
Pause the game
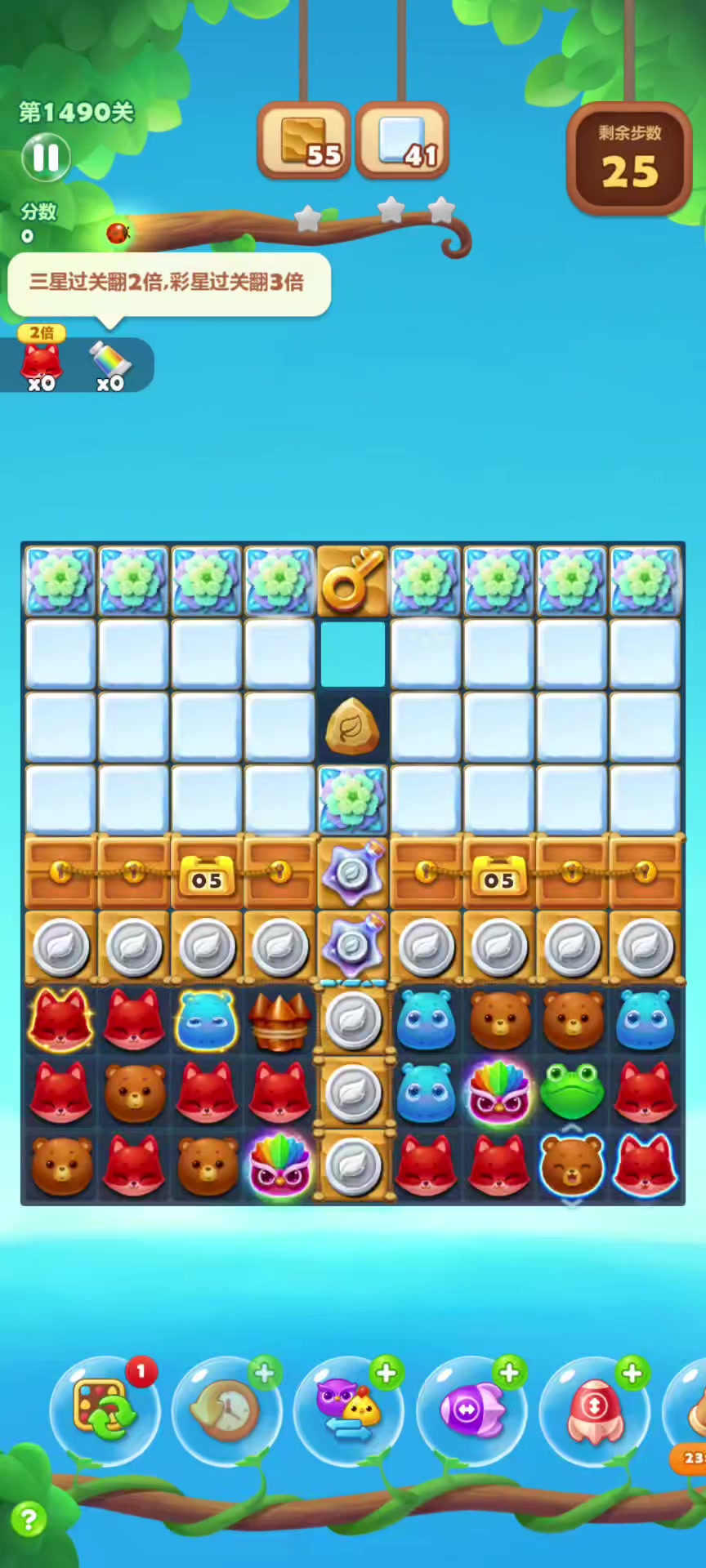pyautogui.click(x=46, y=157)
